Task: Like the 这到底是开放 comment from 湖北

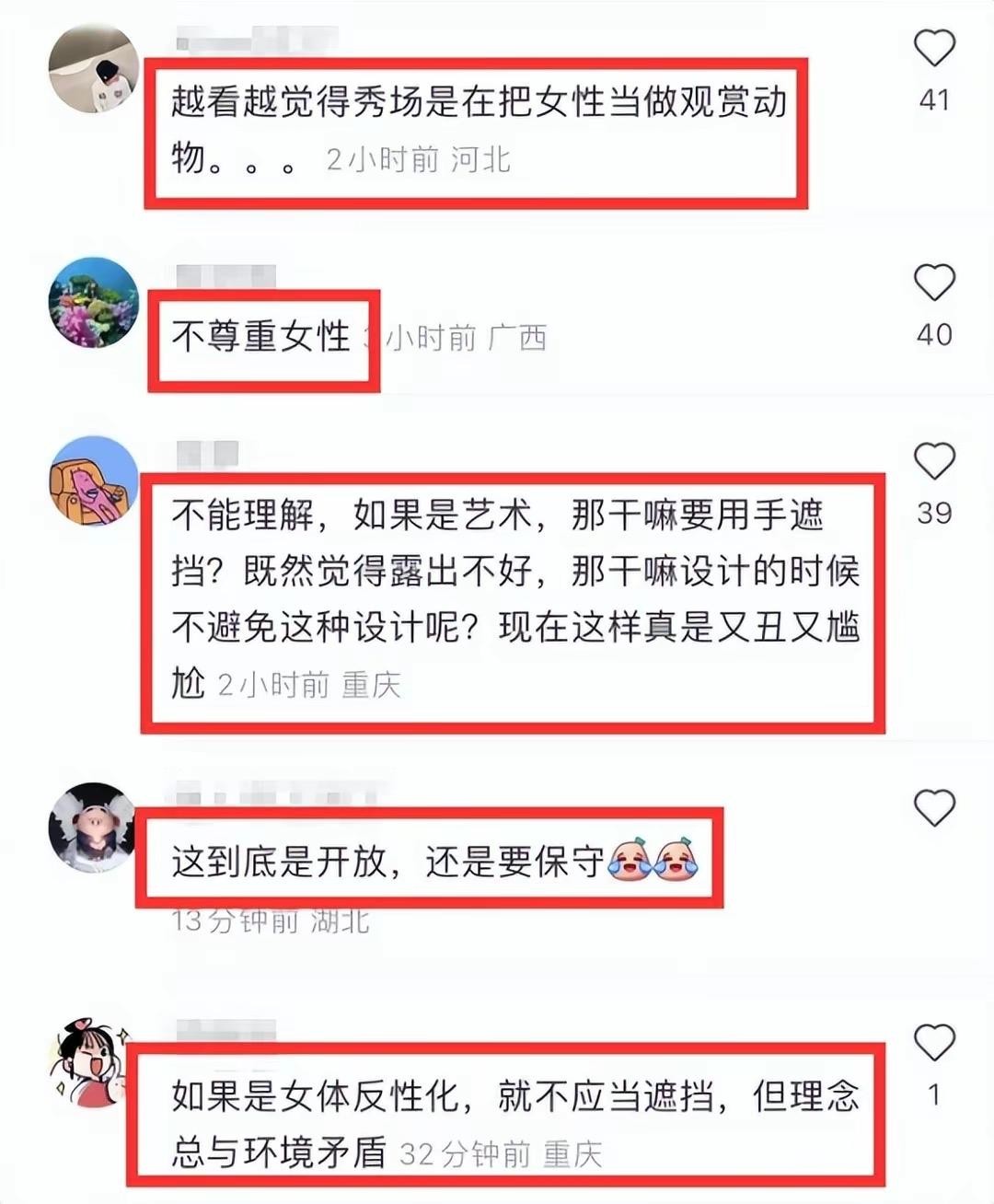Action: pos(933,808)
